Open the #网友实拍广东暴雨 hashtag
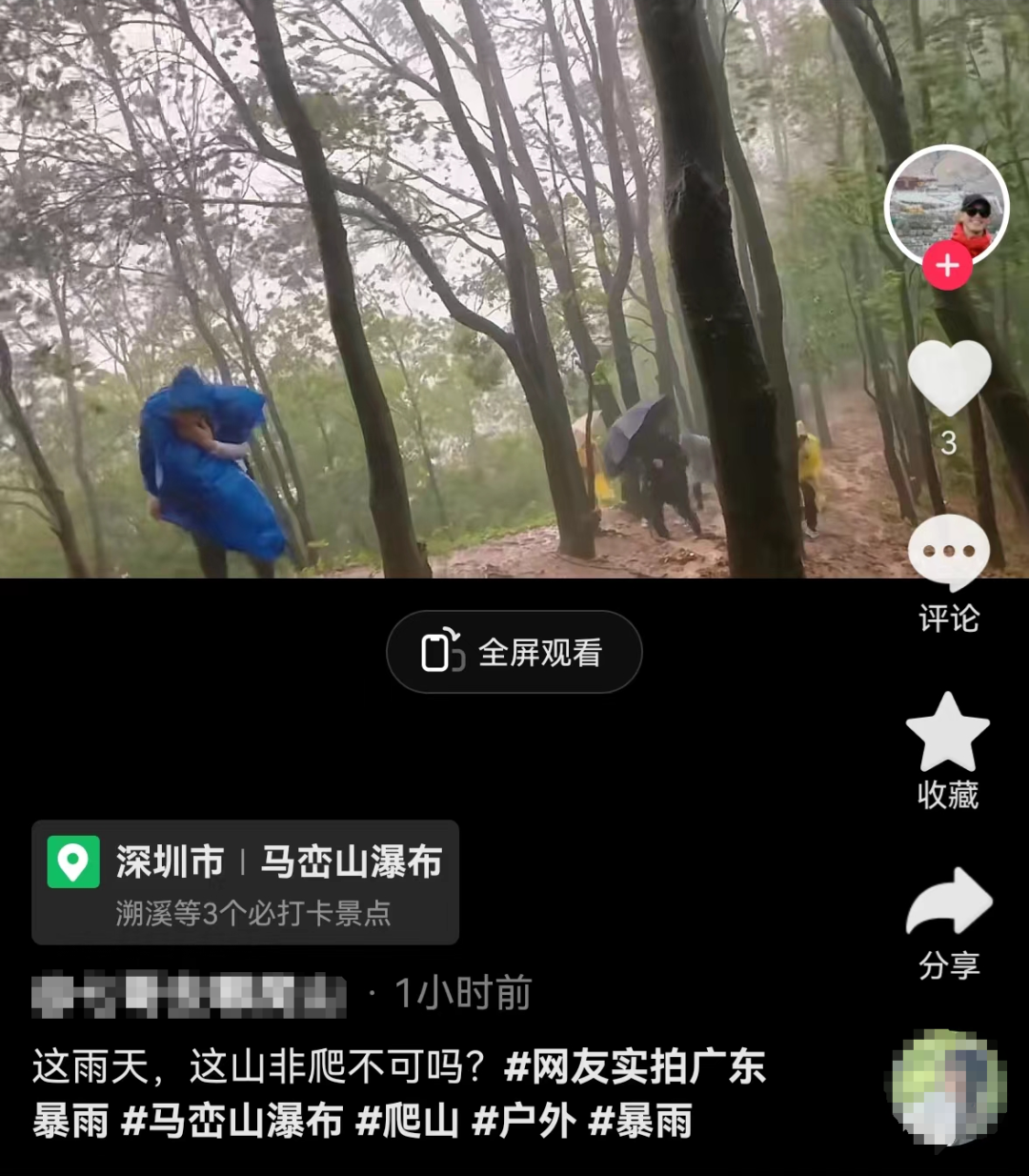 tap(635, 1066)
